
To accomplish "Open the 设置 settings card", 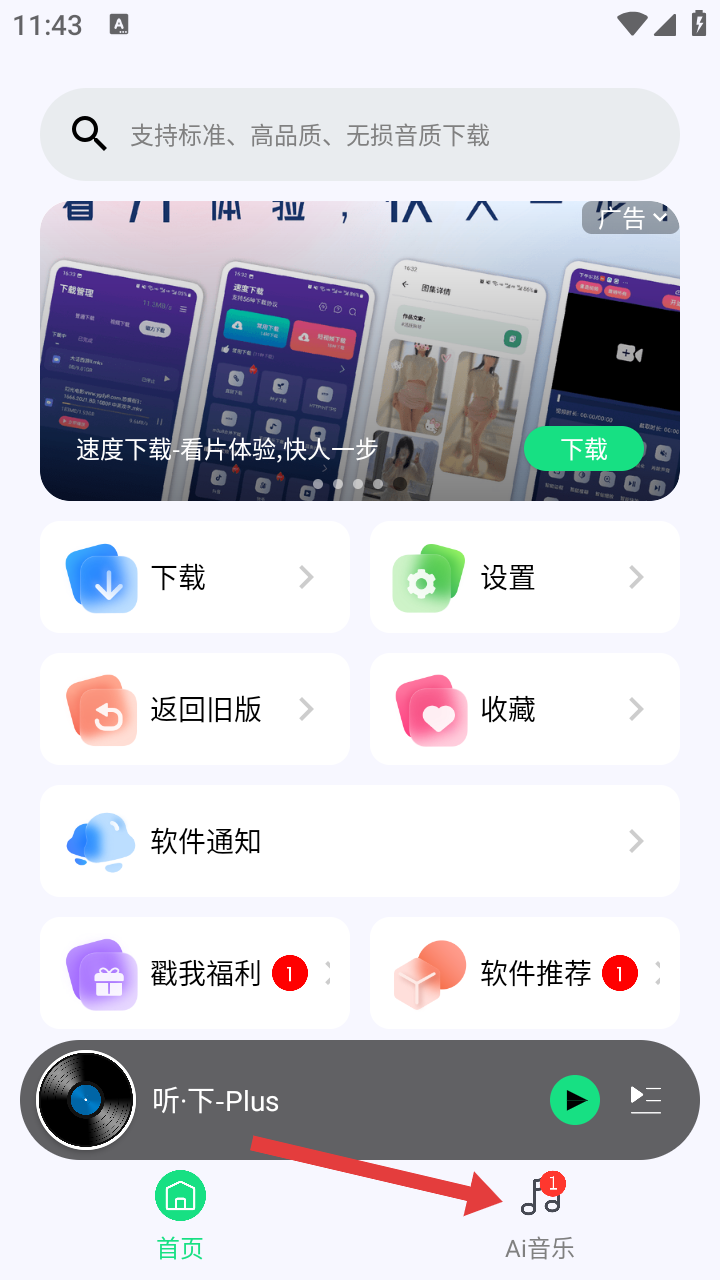I will [524, 577].
